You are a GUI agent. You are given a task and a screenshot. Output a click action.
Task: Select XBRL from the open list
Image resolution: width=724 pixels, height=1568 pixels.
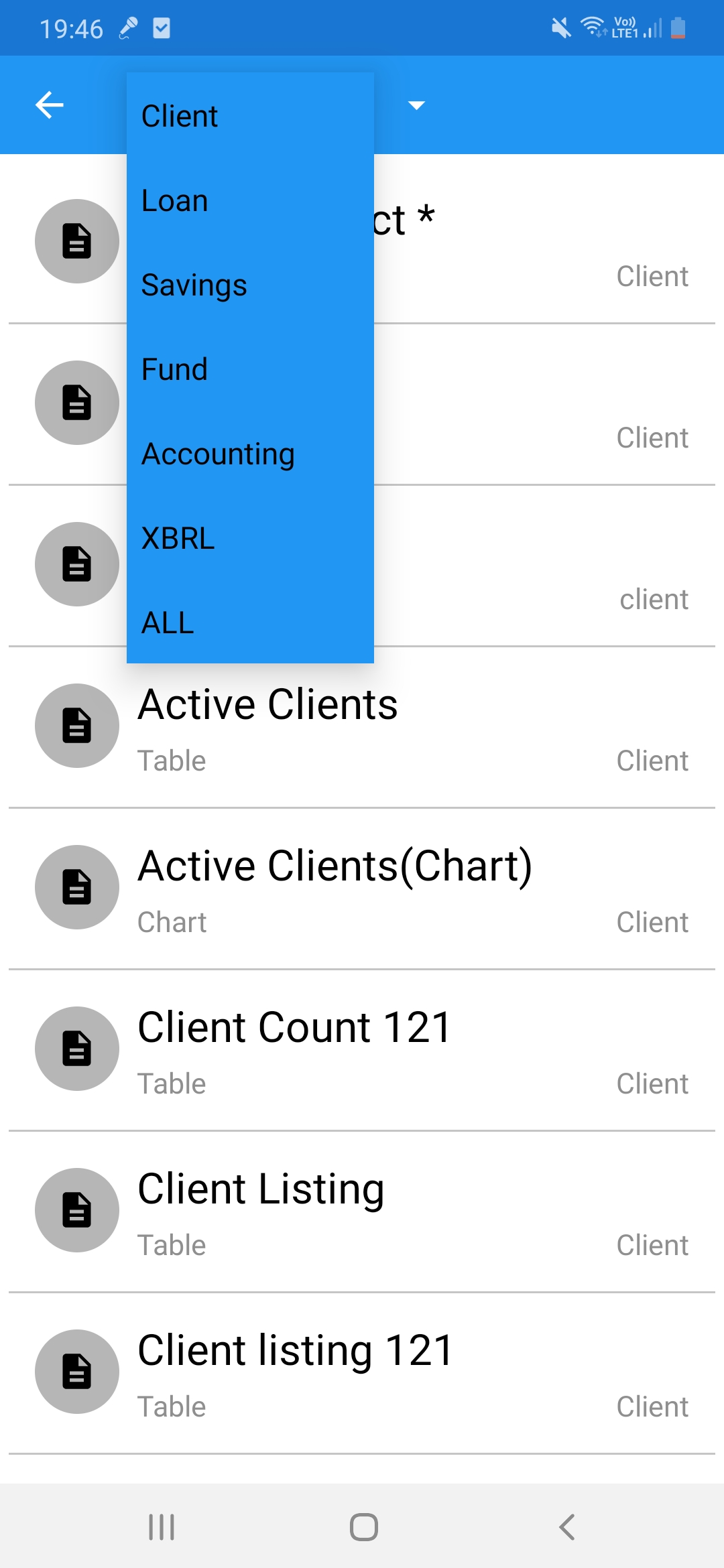tap(178, 538)
